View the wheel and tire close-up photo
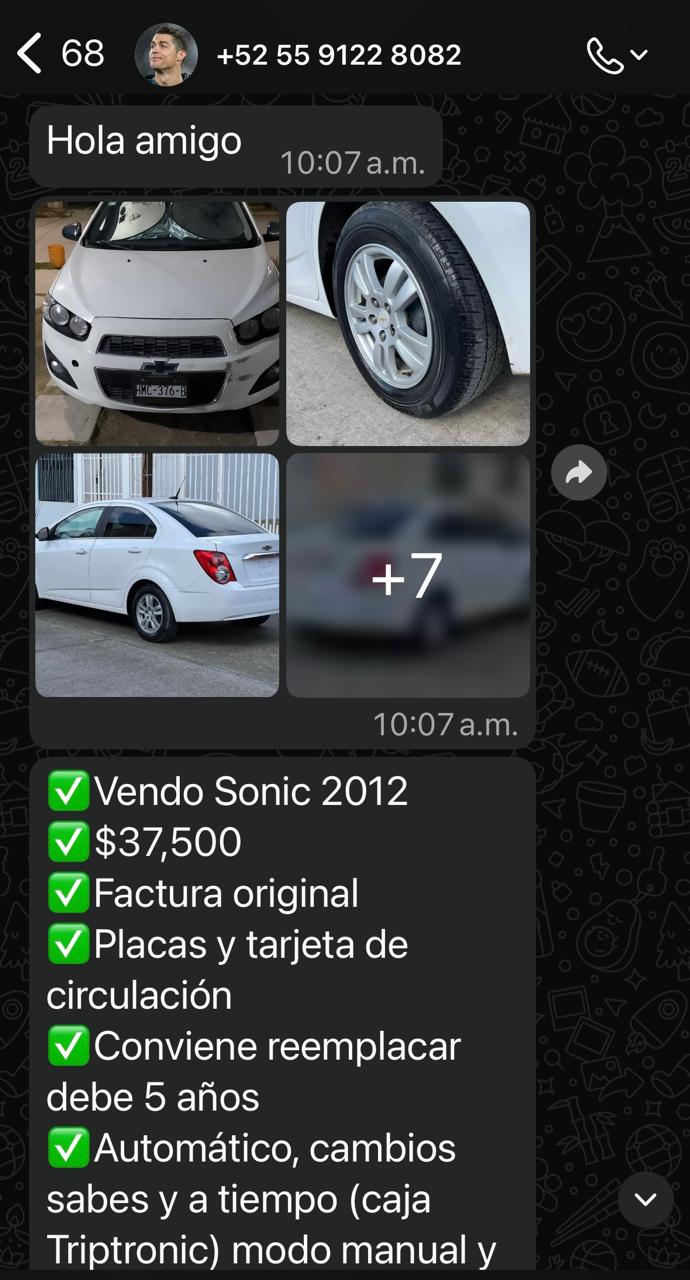The width and height of the screenshot is (690, 1280). point(408,323)
